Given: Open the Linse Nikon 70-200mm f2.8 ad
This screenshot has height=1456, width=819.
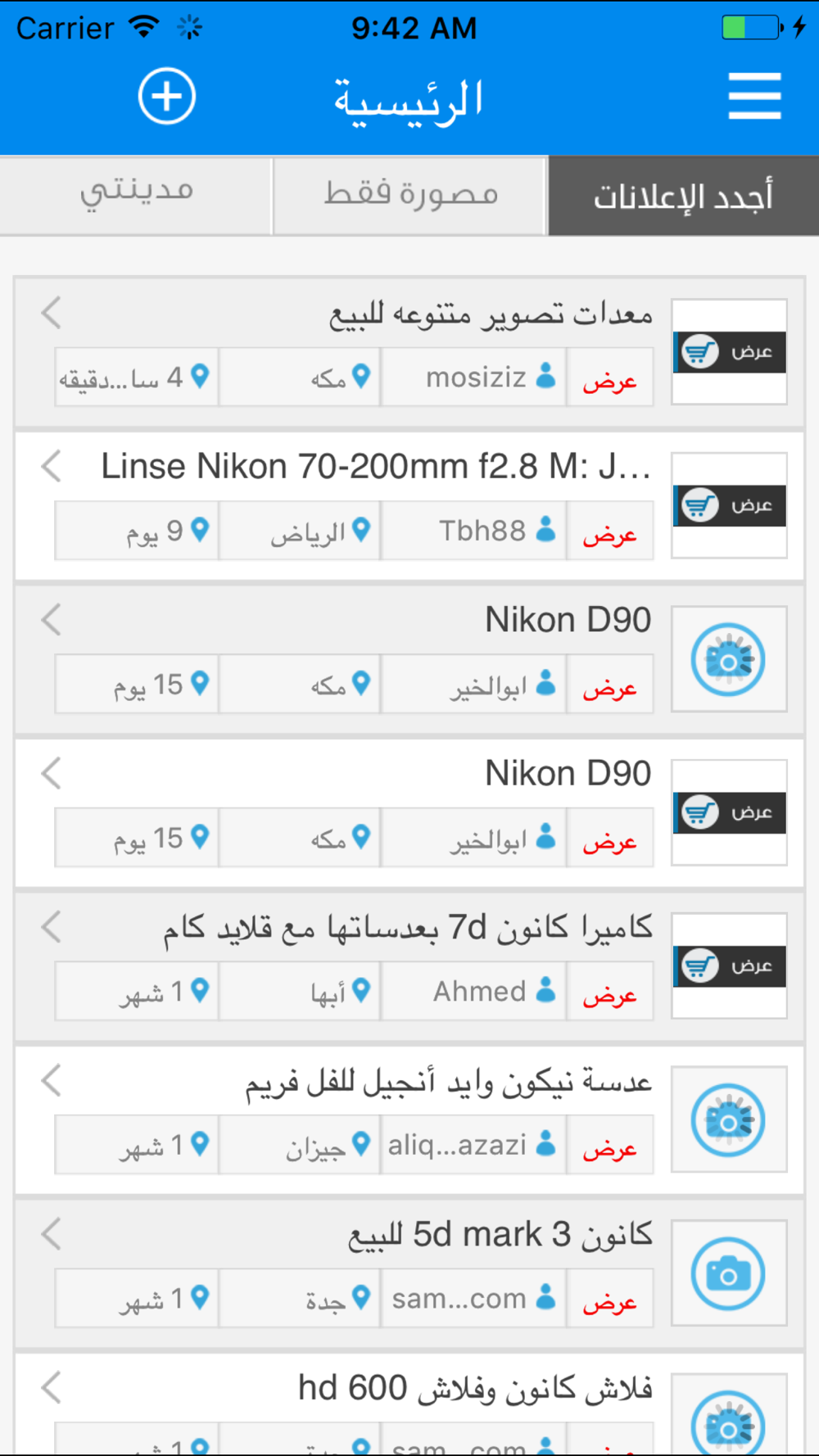Looking at the screenshot, I should (x=409, y=505).
